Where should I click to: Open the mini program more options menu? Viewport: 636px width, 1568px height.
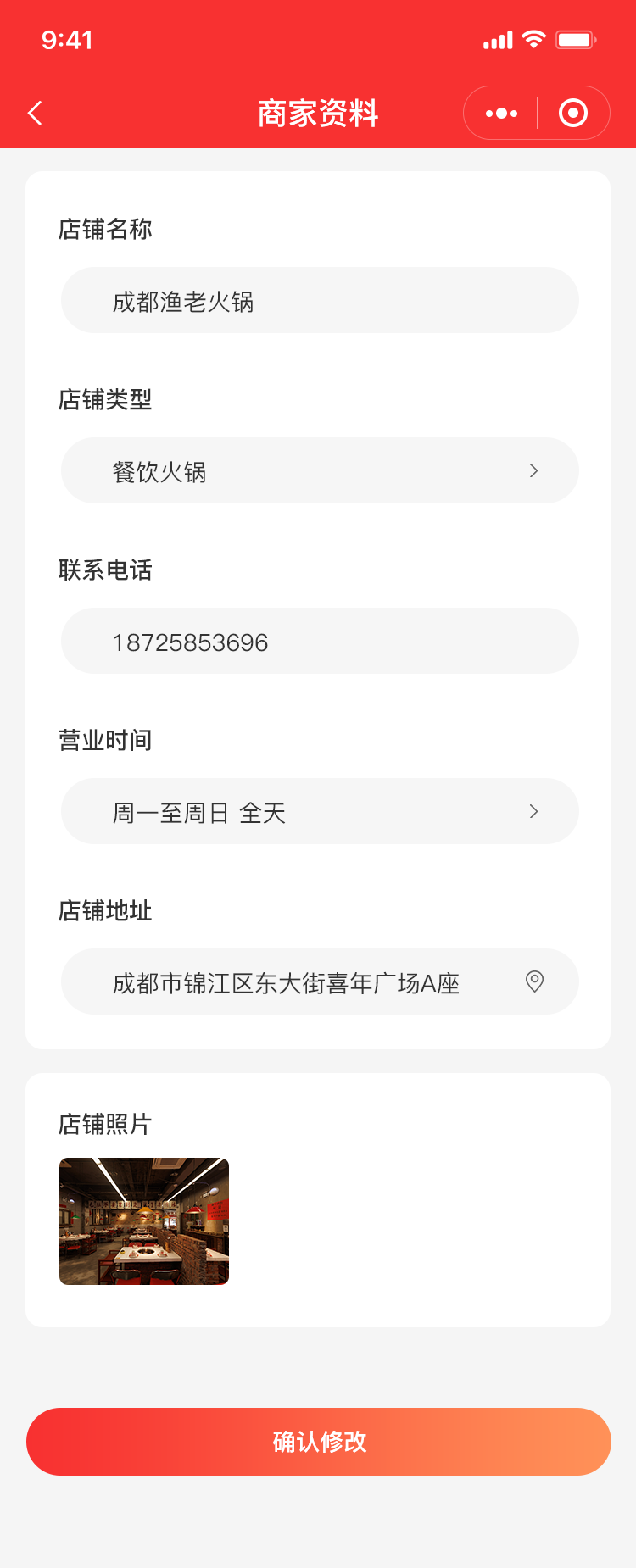click(501, 114)
